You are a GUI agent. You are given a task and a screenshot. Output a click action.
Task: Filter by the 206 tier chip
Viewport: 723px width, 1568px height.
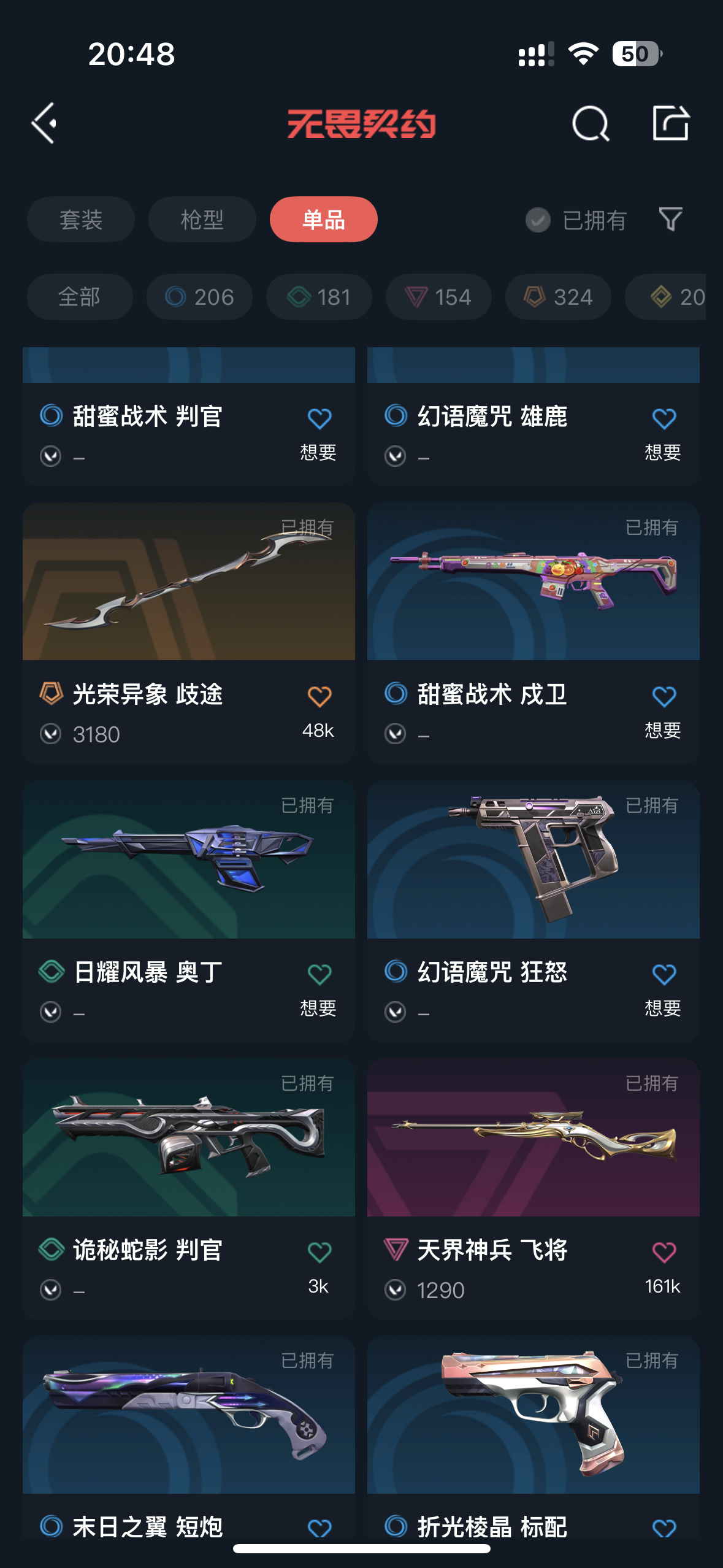pyautogui.click(x=199, y=297)
